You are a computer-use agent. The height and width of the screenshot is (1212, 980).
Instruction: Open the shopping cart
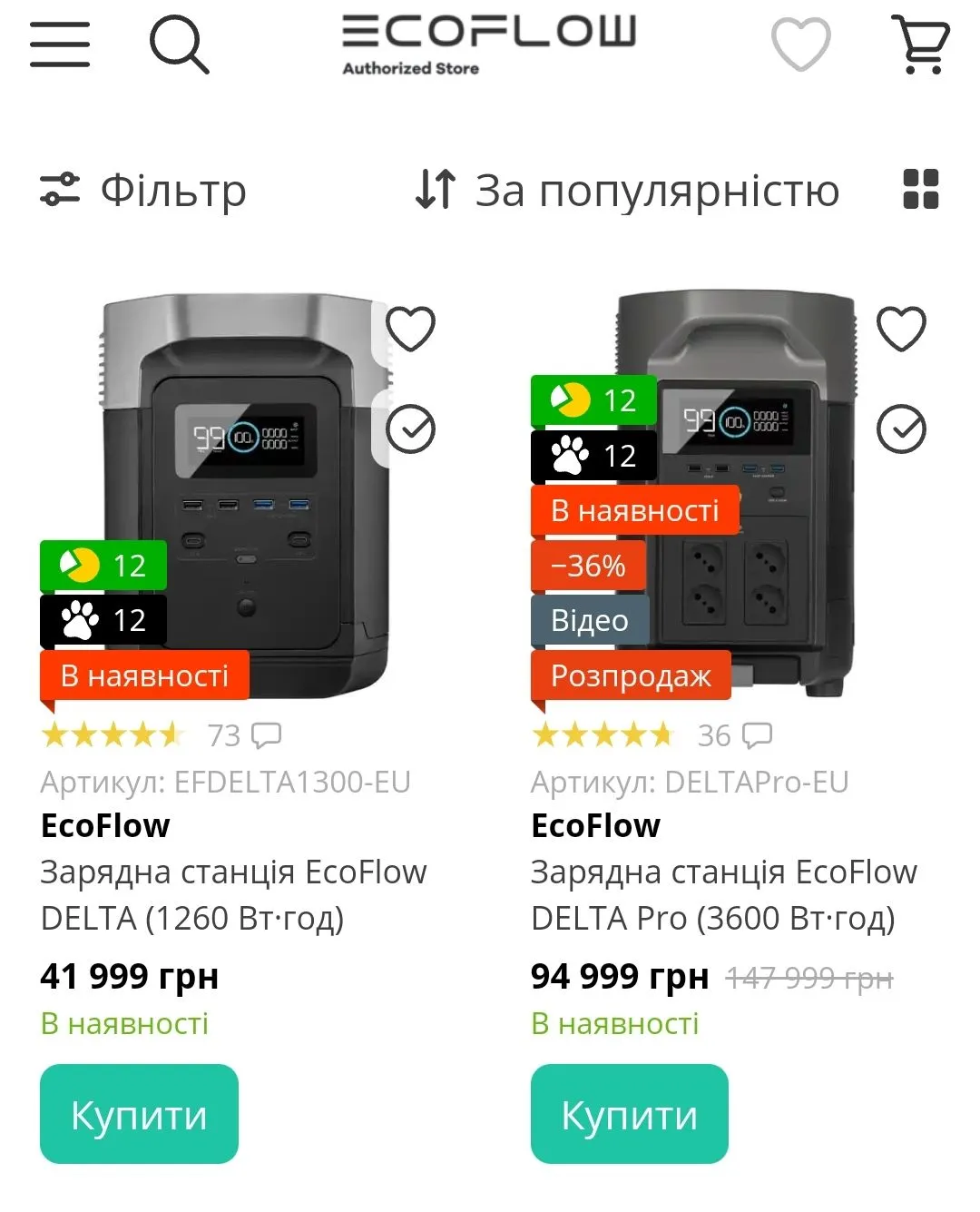(x=921, y=44)
